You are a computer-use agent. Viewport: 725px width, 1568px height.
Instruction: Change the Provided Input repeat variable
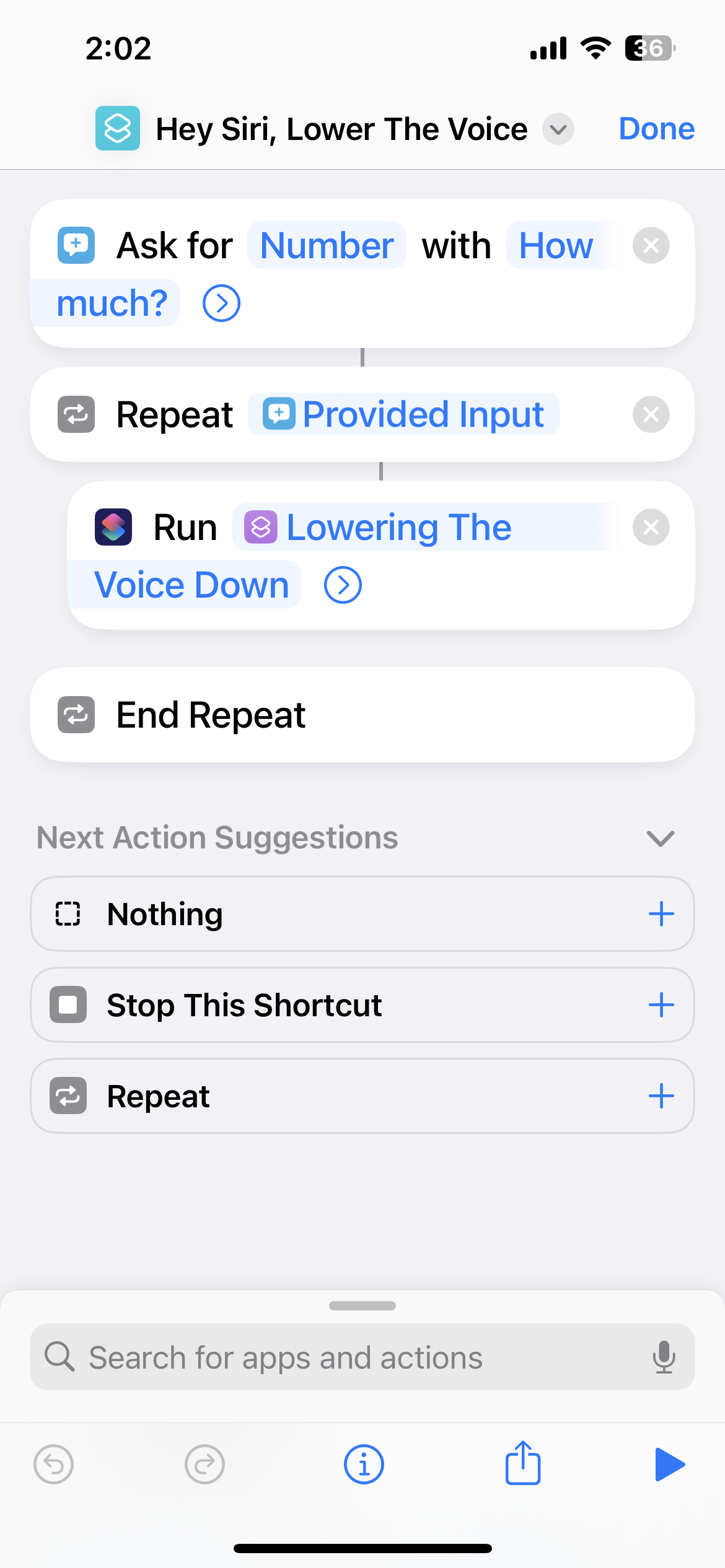tap(404, 414)
